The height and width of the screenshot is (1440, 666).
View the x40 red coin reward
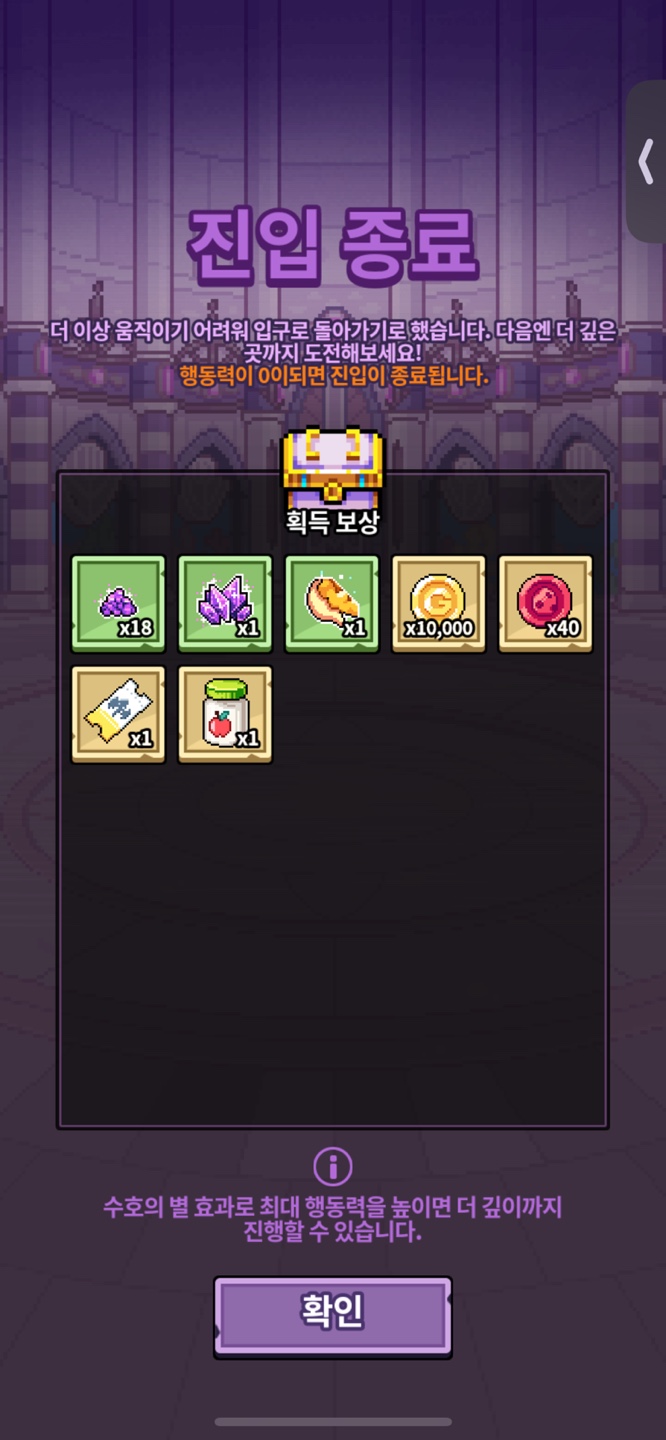tap(545, 604)
